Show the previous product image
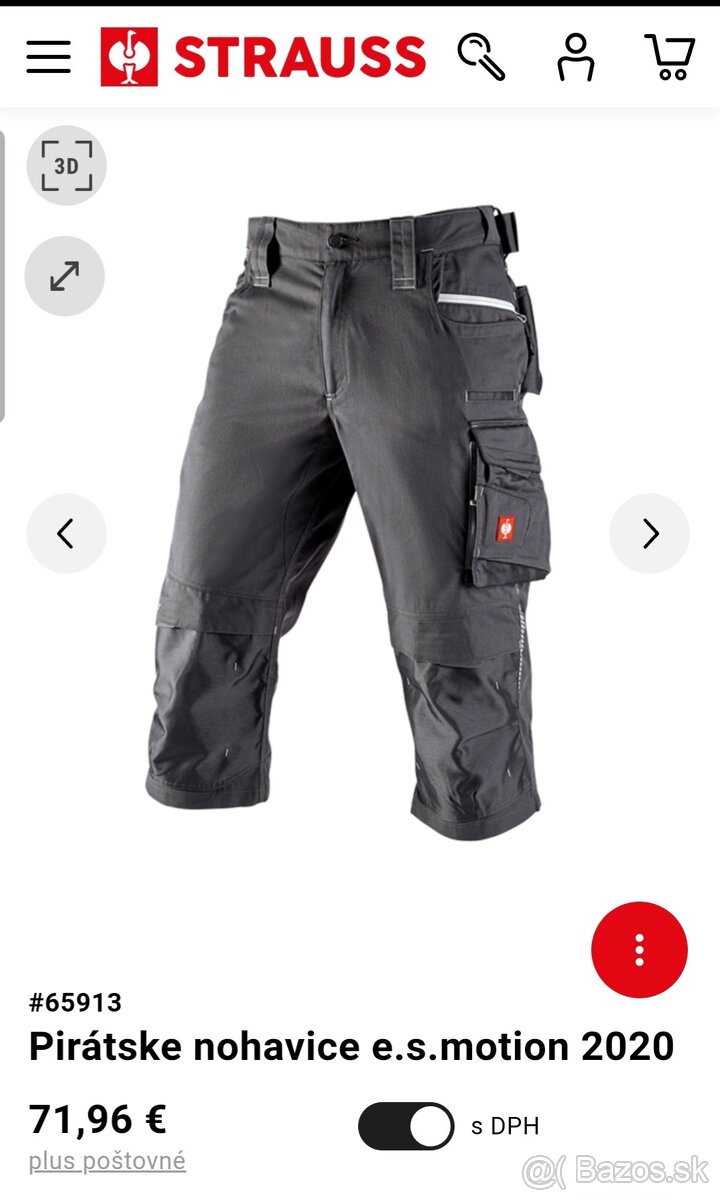Viewport: 720px width, 1200px height. click(66, 534)
